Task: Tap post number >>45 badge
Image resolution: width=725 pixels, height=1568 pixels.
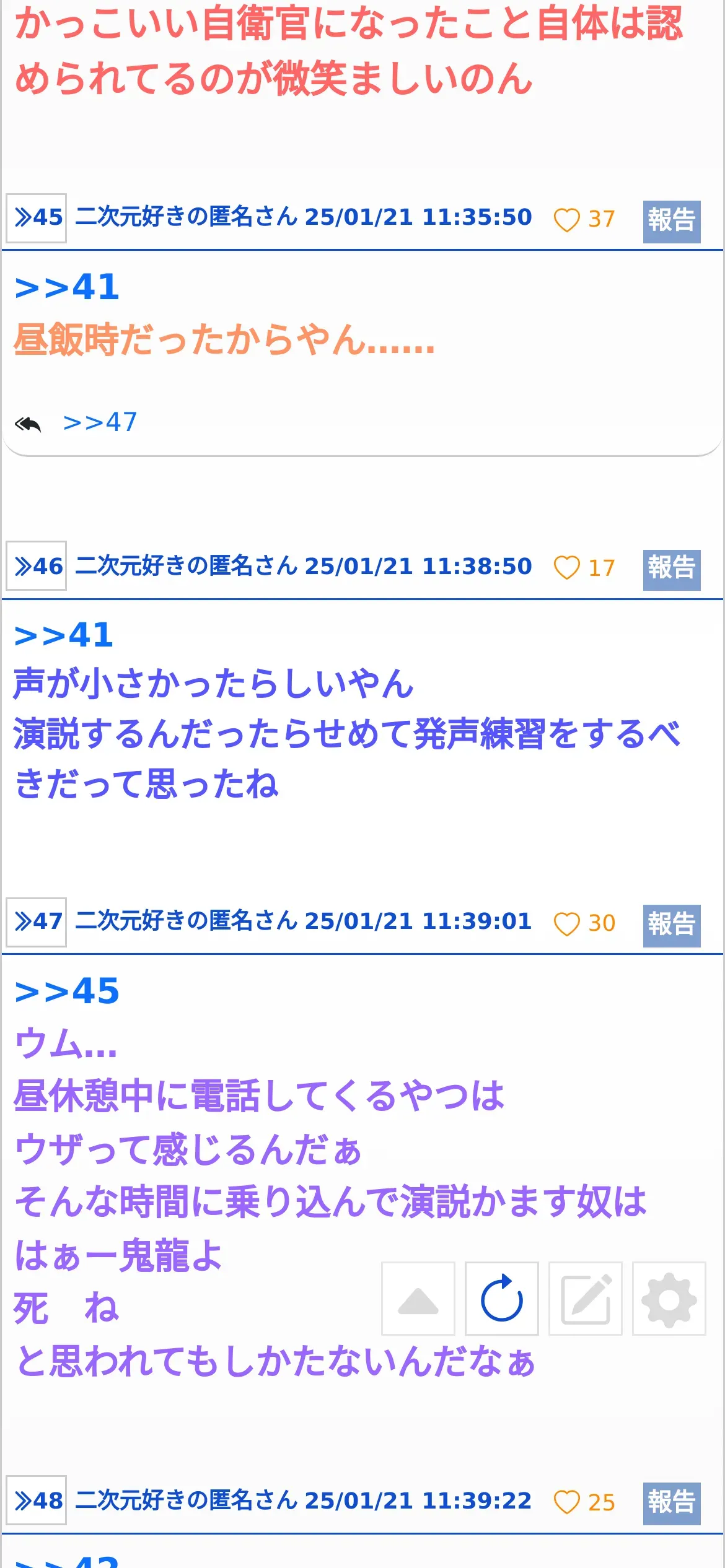Action: (x=37, y=218)
